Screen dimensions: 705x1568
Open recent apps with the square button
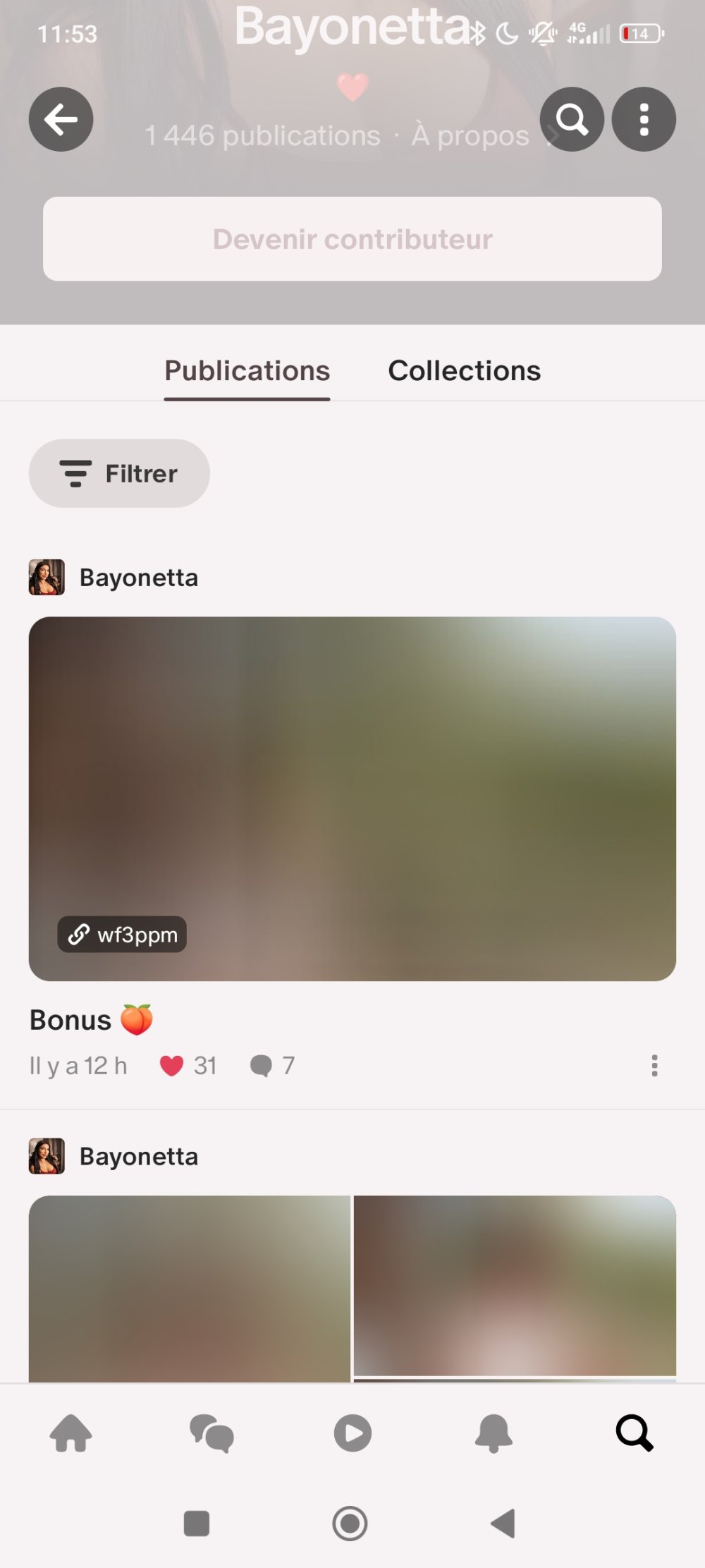(197, 1524)
